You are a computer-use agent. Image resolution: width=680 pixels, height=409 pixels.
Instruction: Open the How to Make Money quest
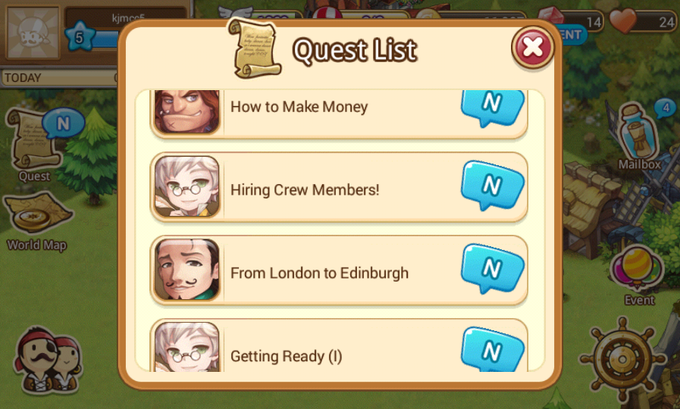[339, 108]
